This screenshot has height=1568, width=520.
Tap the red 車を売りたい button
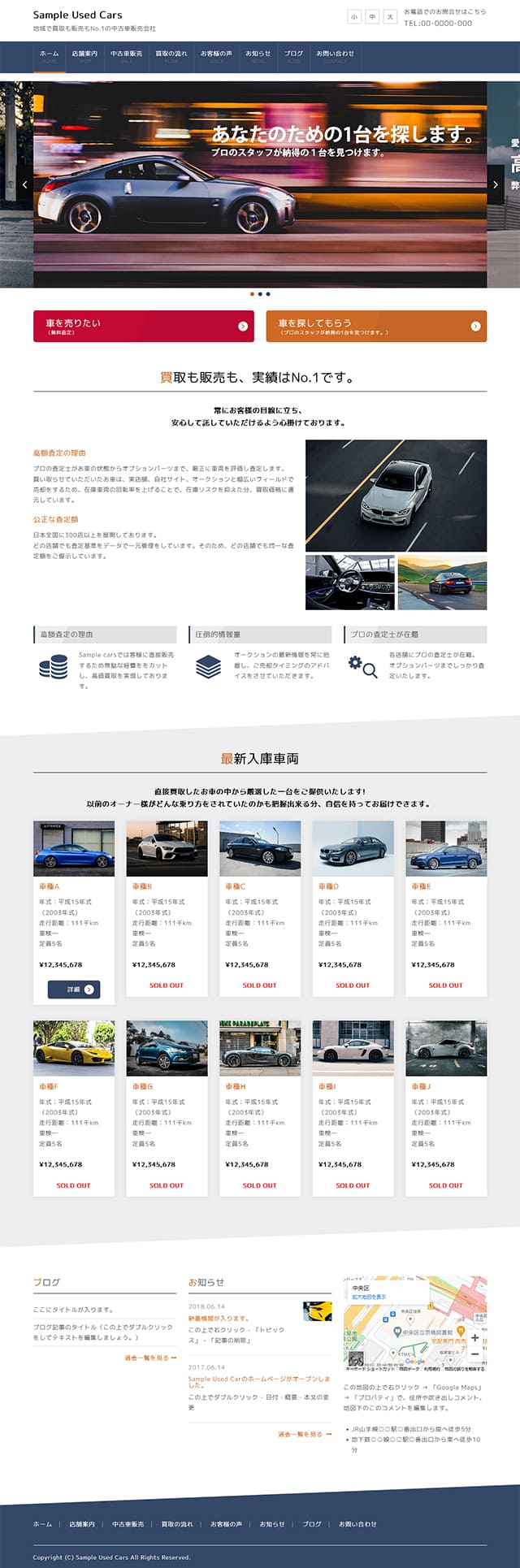143,326
